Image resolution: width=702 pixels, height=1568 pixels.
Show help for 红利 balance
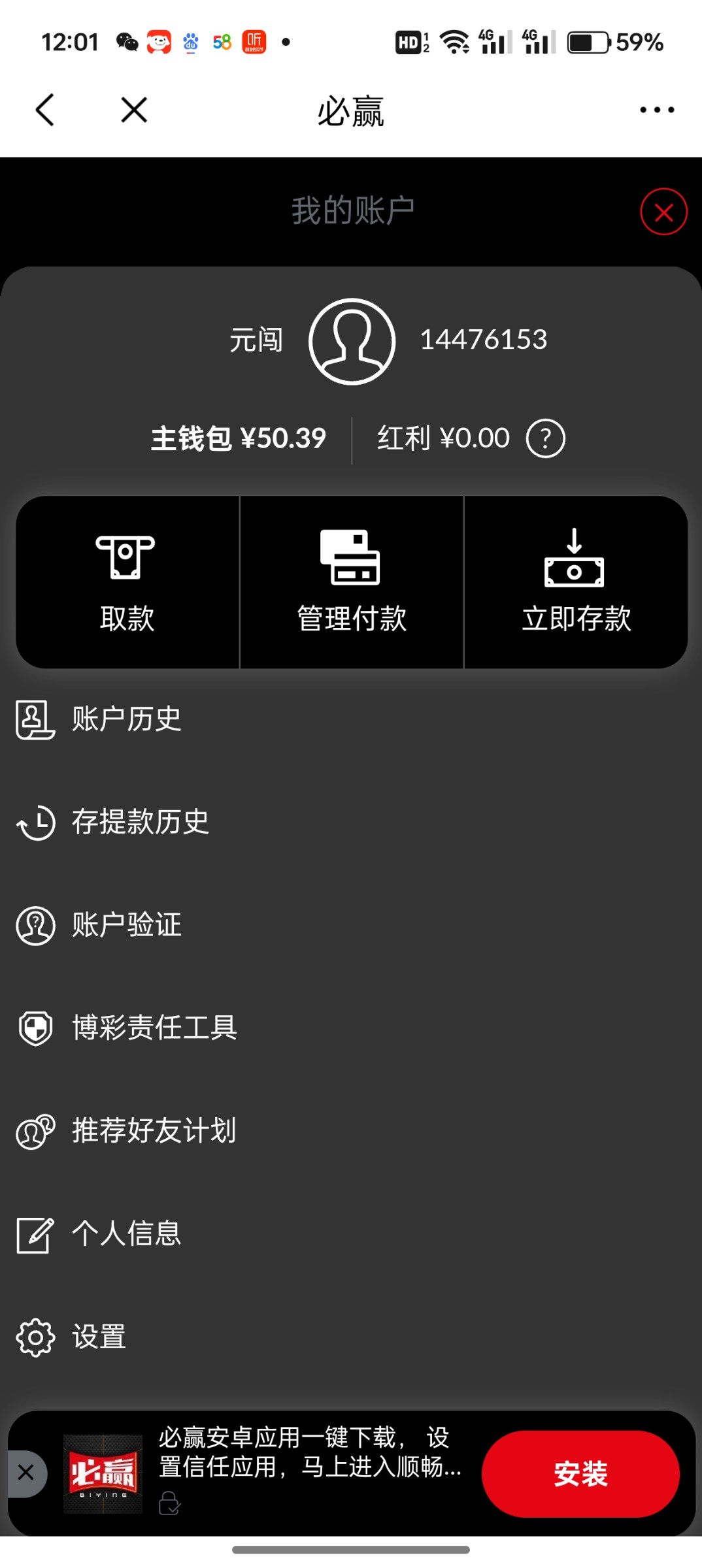click(x=545, y=438)
